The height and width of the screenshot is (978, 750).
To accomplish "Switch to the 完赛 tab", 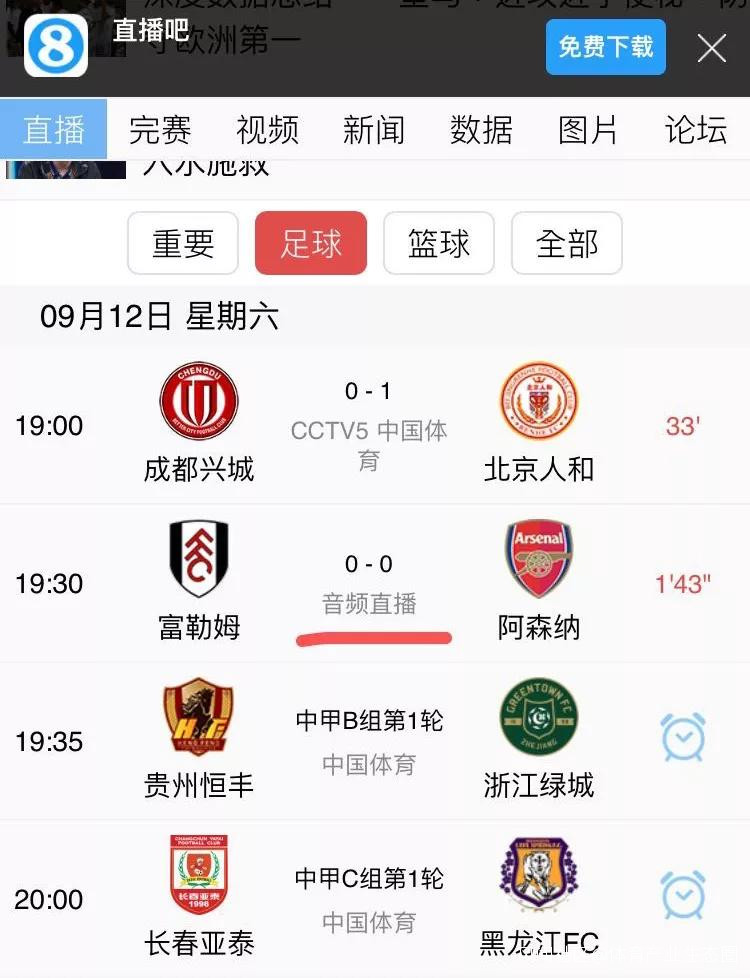I will [160, 130].
